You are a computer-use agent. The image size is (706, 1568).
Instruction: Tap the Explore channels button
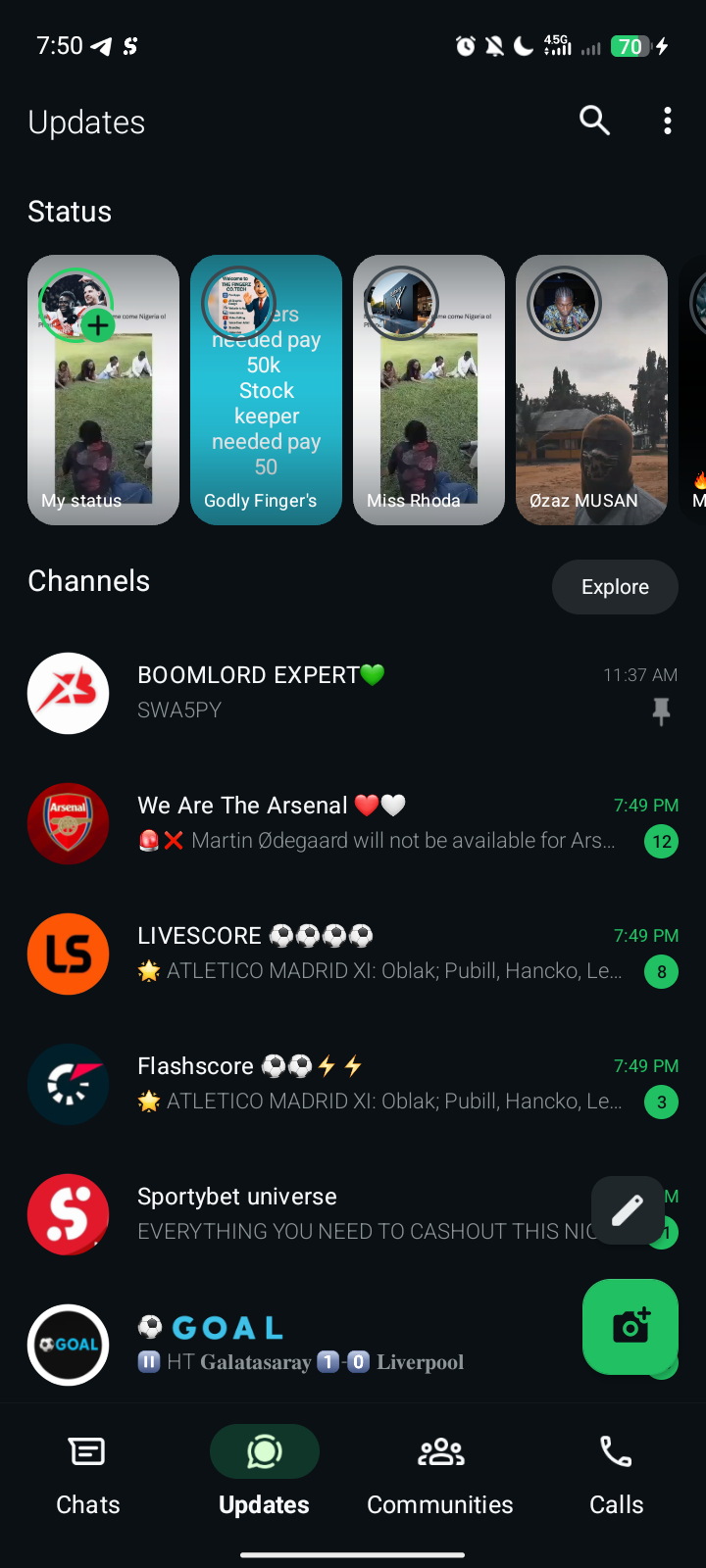click(x=615, y=587)
